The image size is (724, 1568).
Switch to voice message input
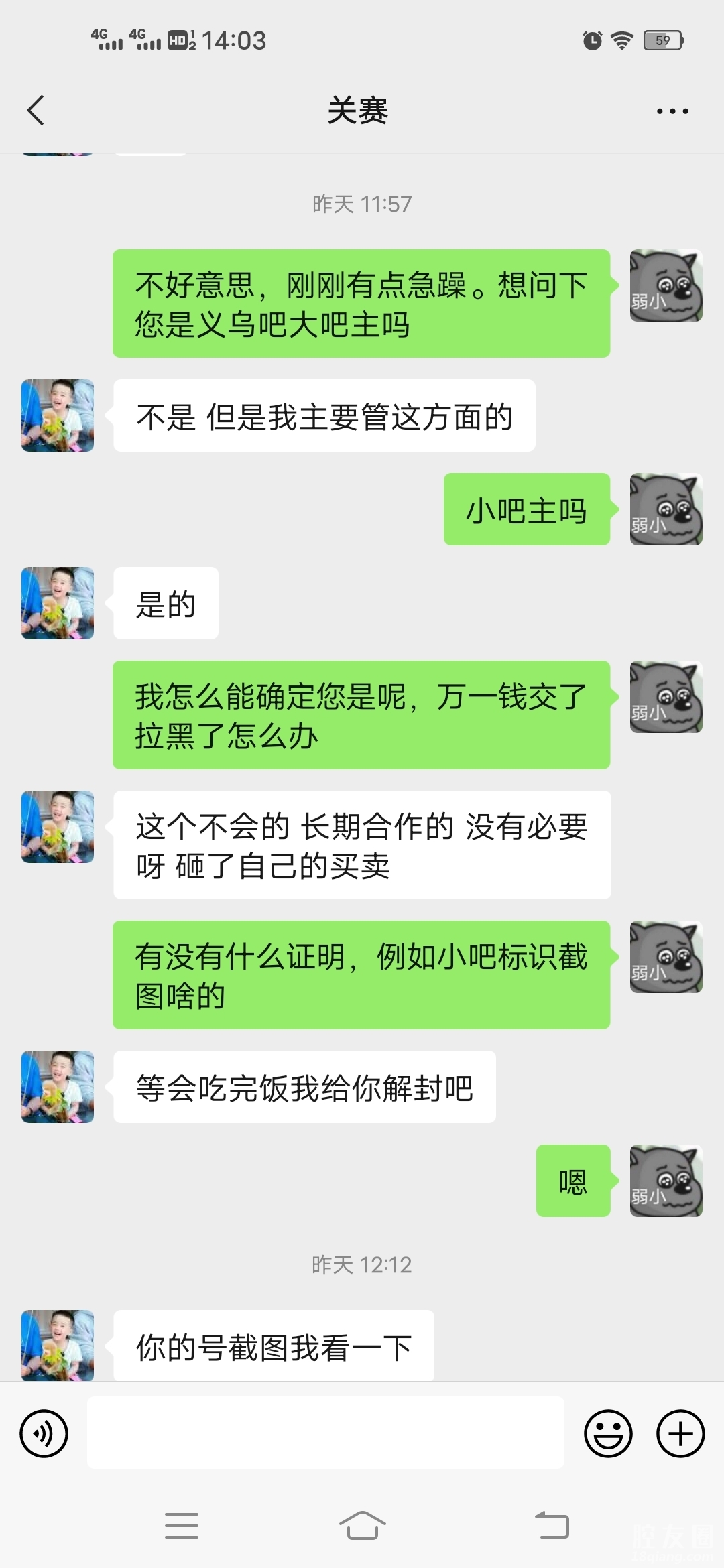(44, 1433)
